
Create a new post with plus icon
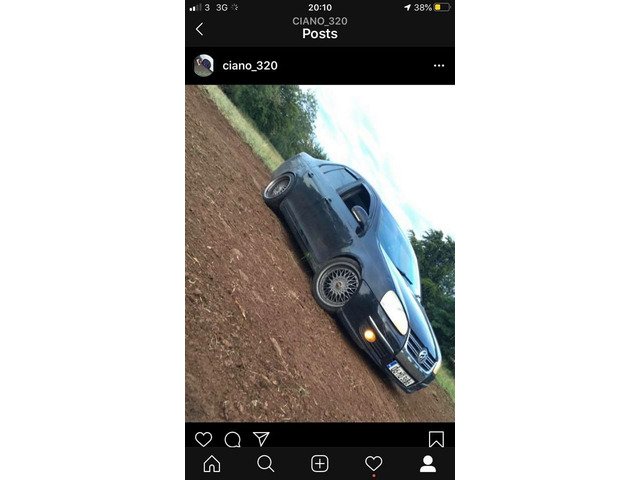click(x=320, y=464)
